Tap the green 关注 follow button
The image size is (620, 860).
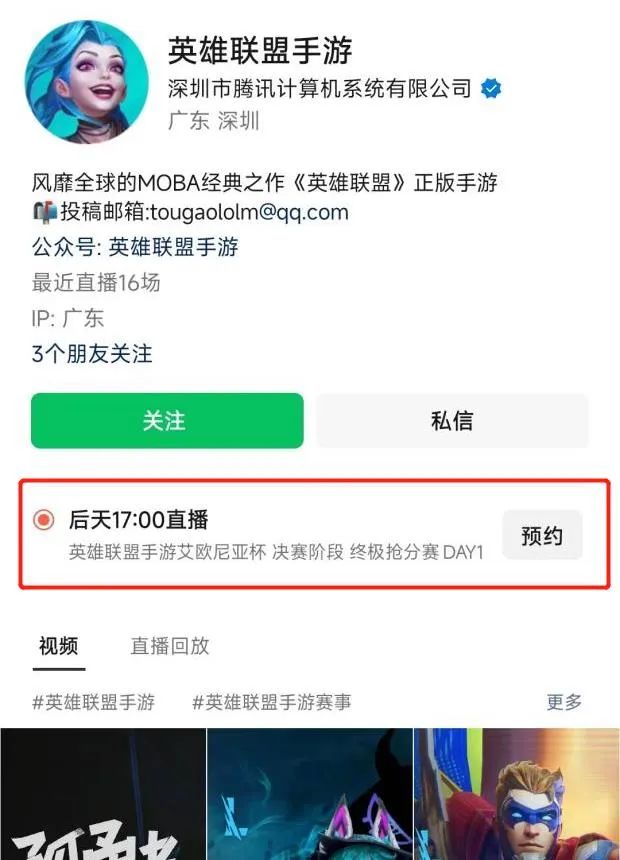[x=166, y=420]
